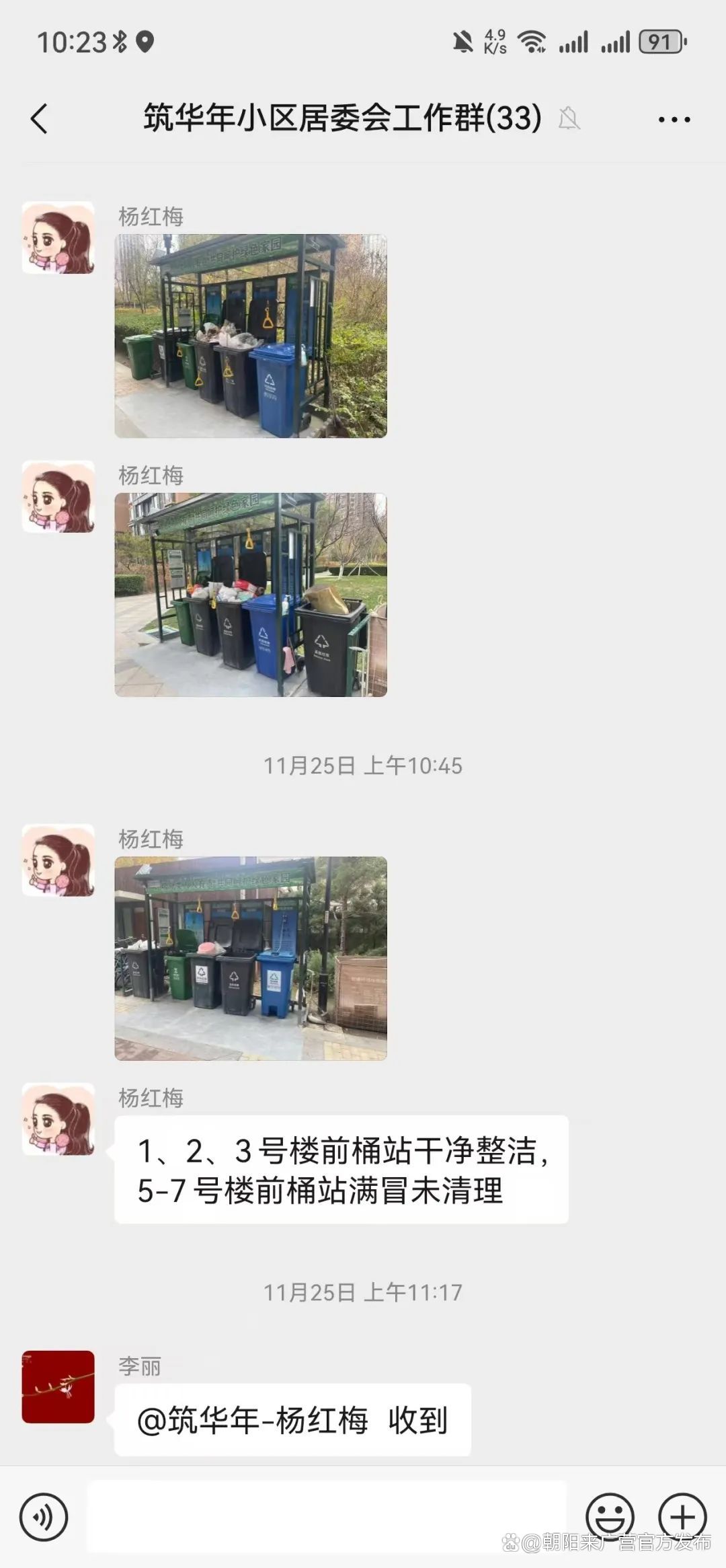This screenshot has height=1568, width=726.
Task: Focus the message input field
Action: coord(326,1517)
